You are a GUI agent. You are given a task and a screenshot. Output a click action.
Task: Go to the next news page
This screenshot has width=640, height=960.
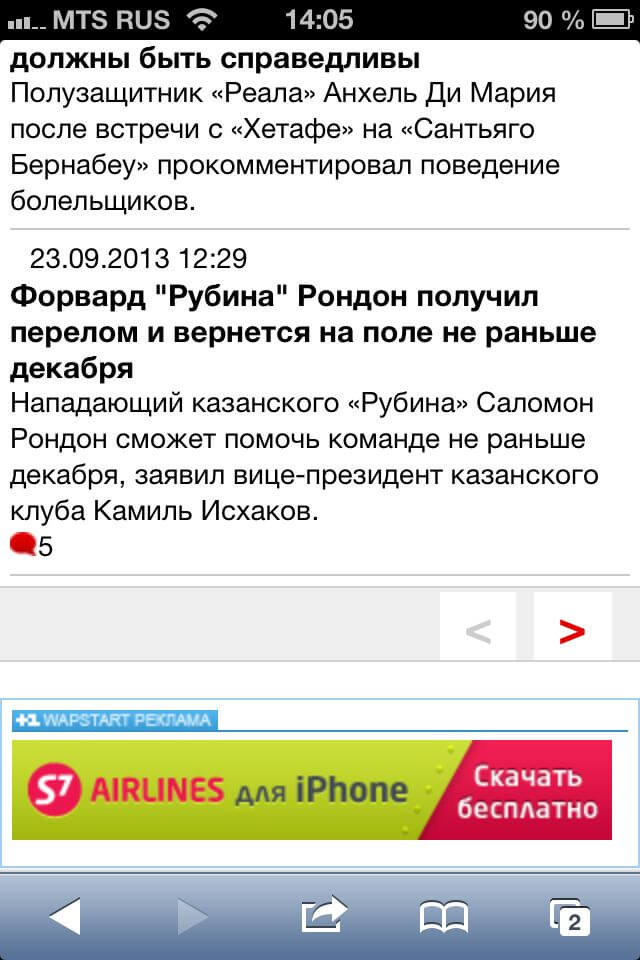pyautogui.click(x=572, y=628)
